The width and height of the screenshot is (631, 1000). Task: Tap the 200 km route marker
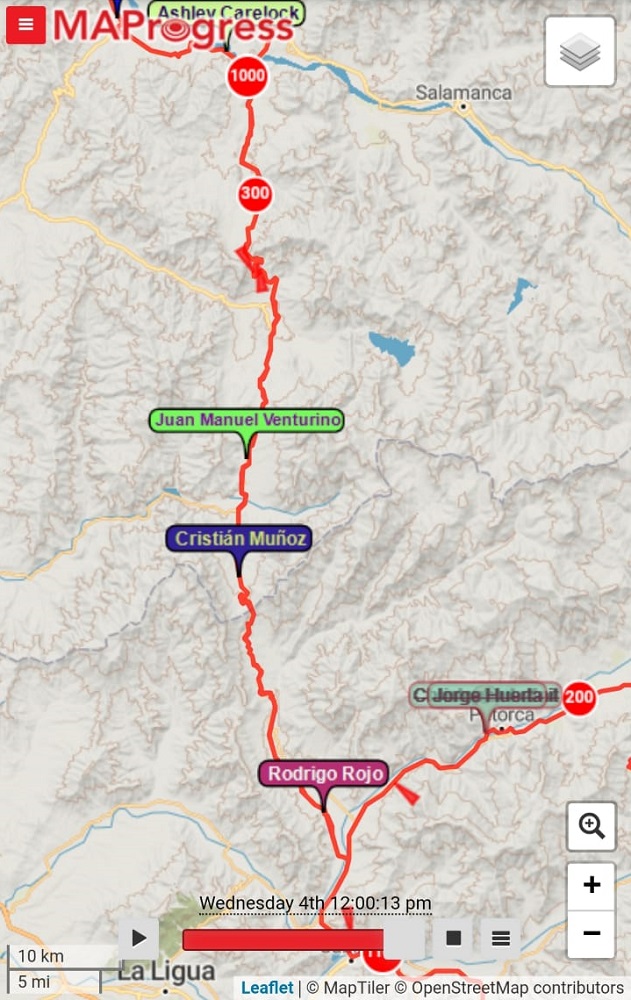[579, 697]
